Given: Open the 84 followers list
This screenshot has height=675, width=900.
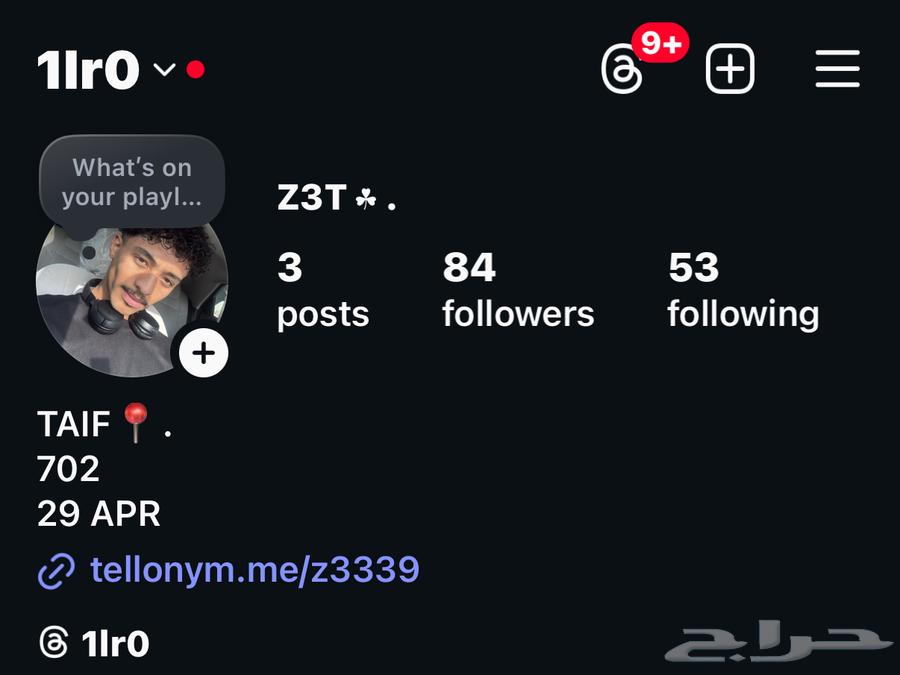Looking at the screenshot, I should (518, 290).
